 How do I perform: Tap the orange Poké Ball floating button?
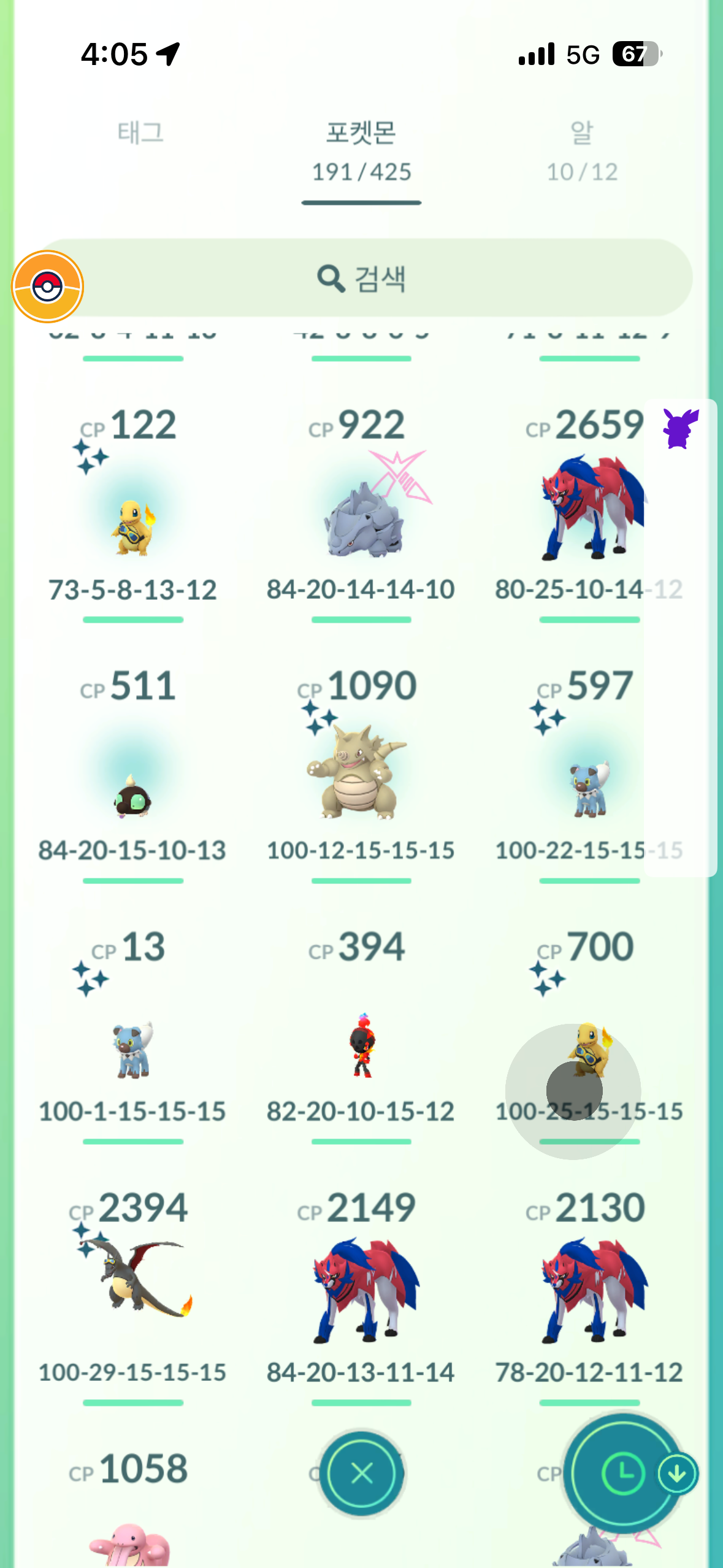click(x=47, y=286)
